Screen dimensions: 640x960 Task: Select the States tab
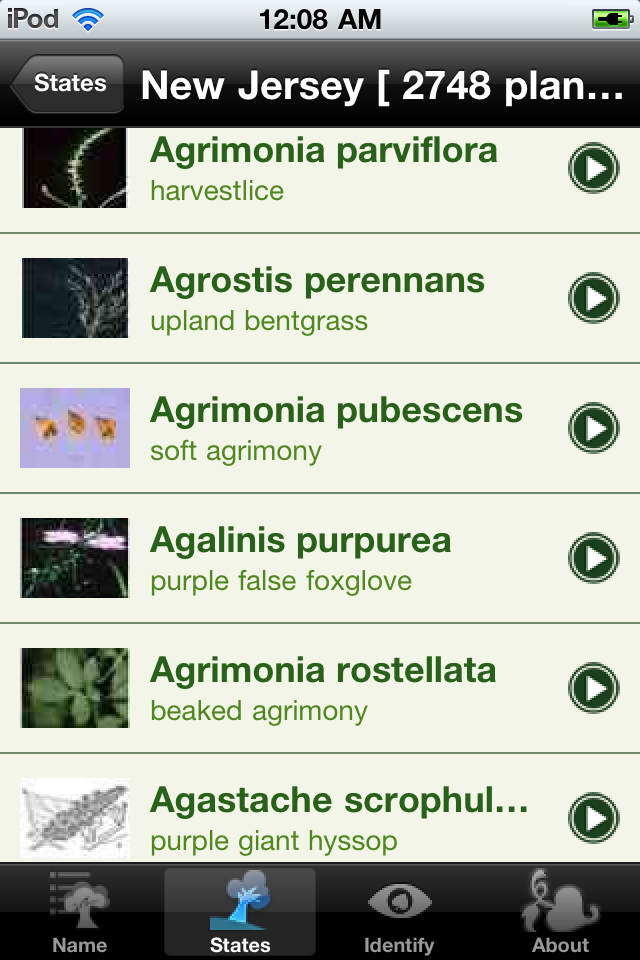(240, 912)
